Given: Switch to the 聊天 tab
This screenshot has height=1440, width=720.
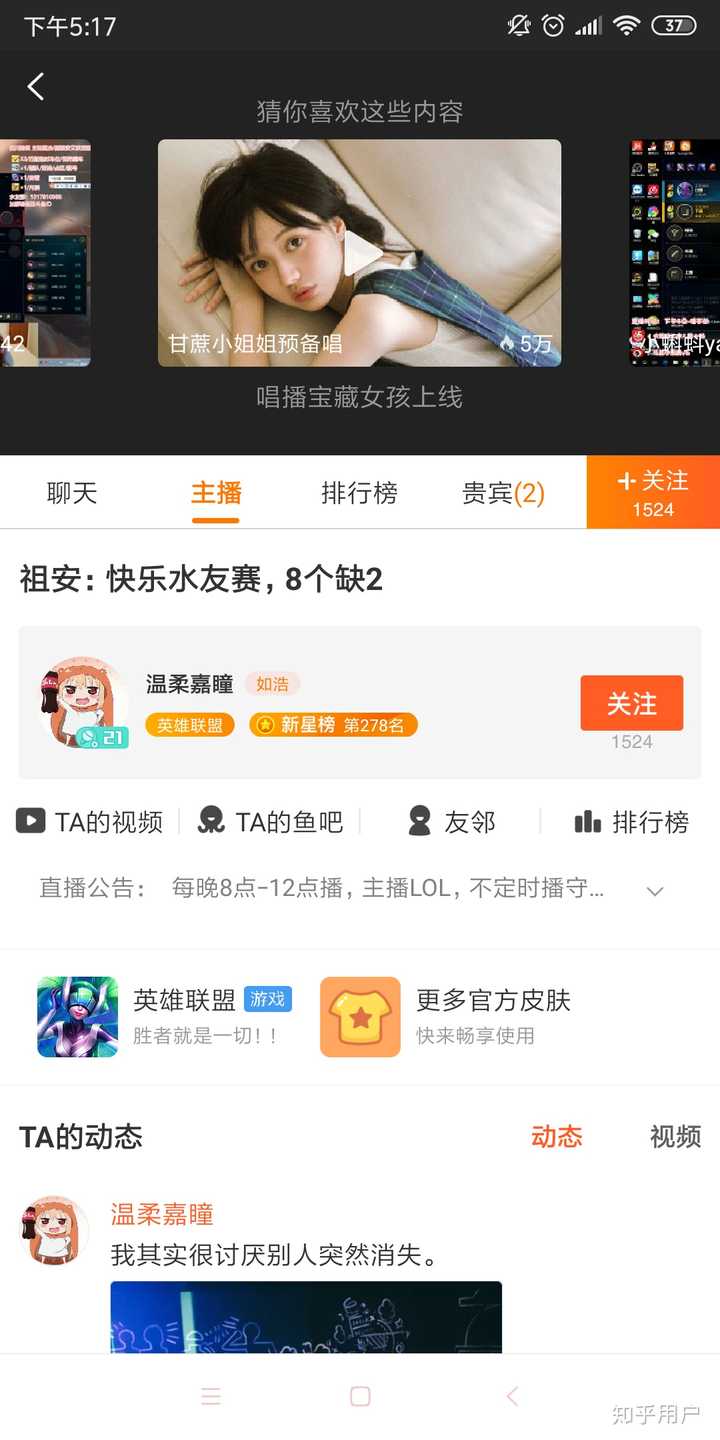Looking at the screenshot, I should tap(72, 493).
